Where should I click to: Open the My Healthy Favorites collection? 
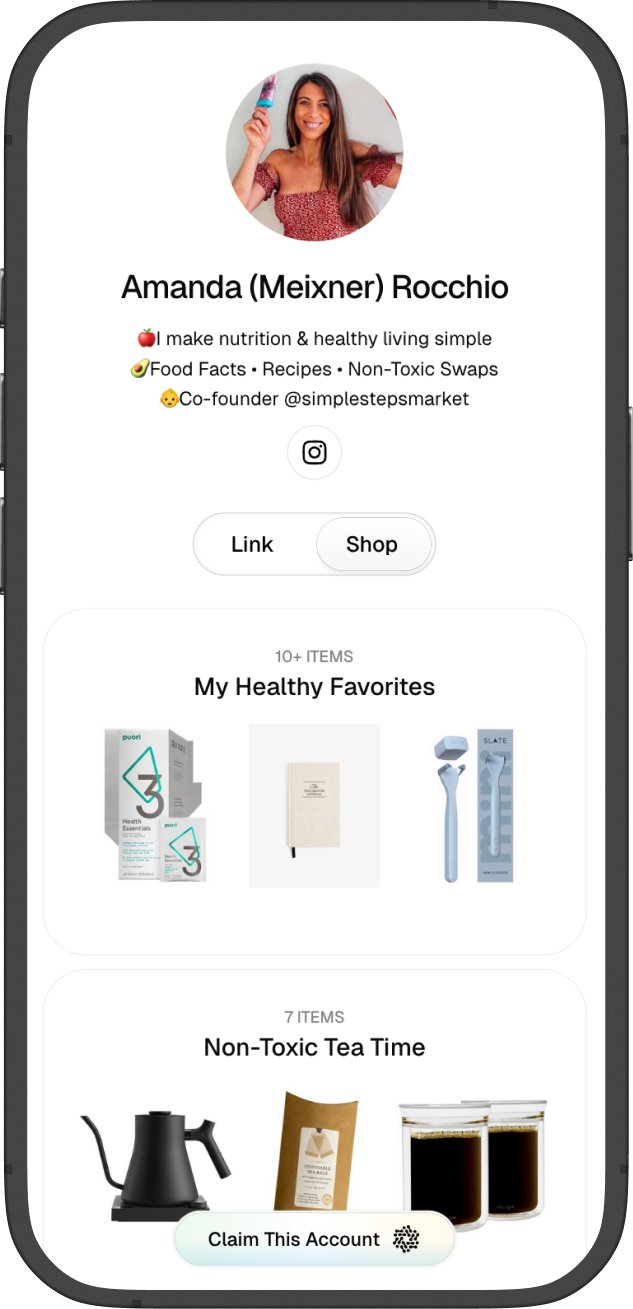click(314, 687)
